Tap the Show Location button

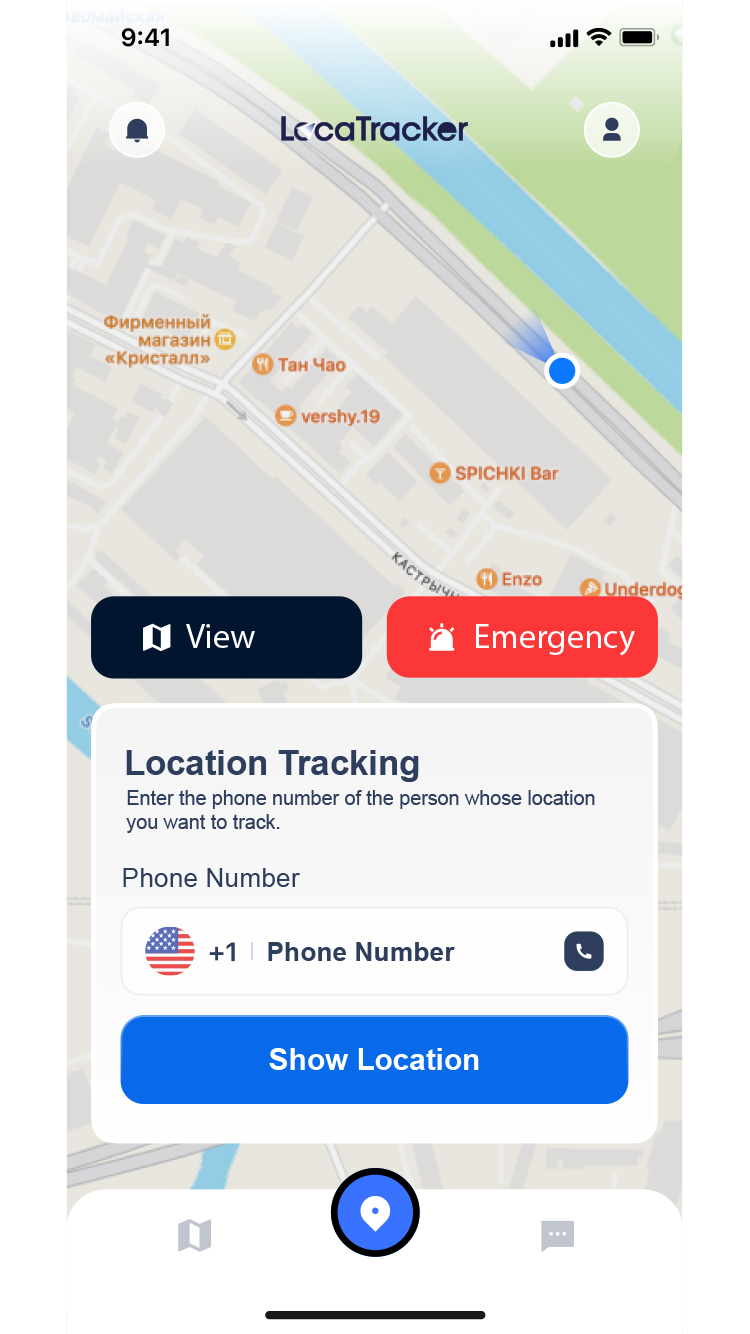[x=374, y=1060]
